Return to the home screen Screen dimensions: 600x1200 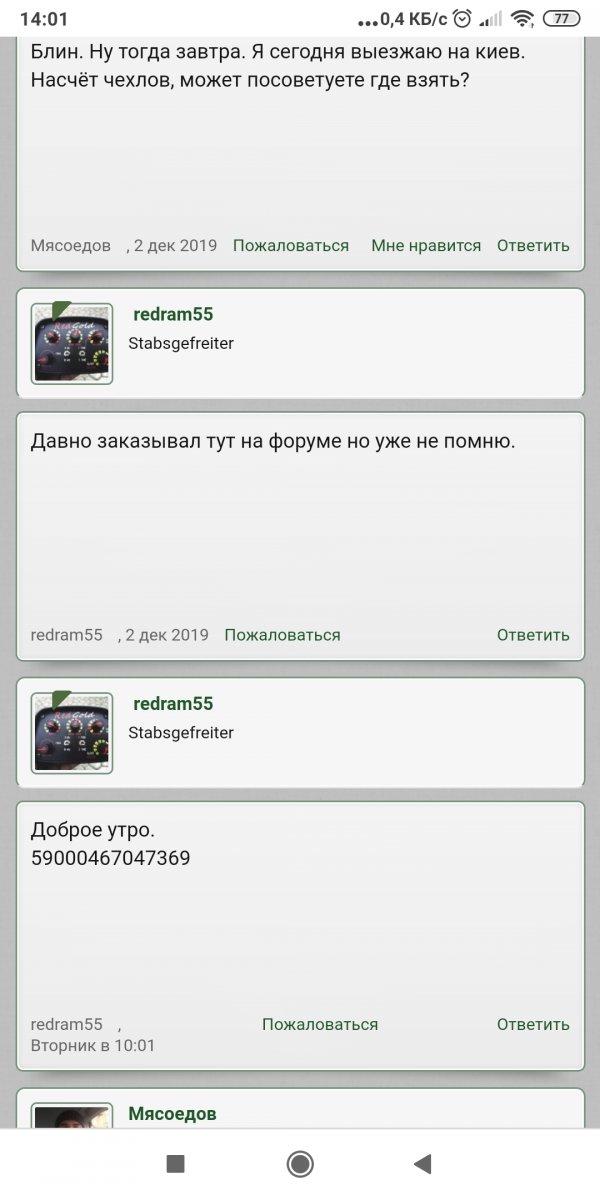coord(300,1163)
